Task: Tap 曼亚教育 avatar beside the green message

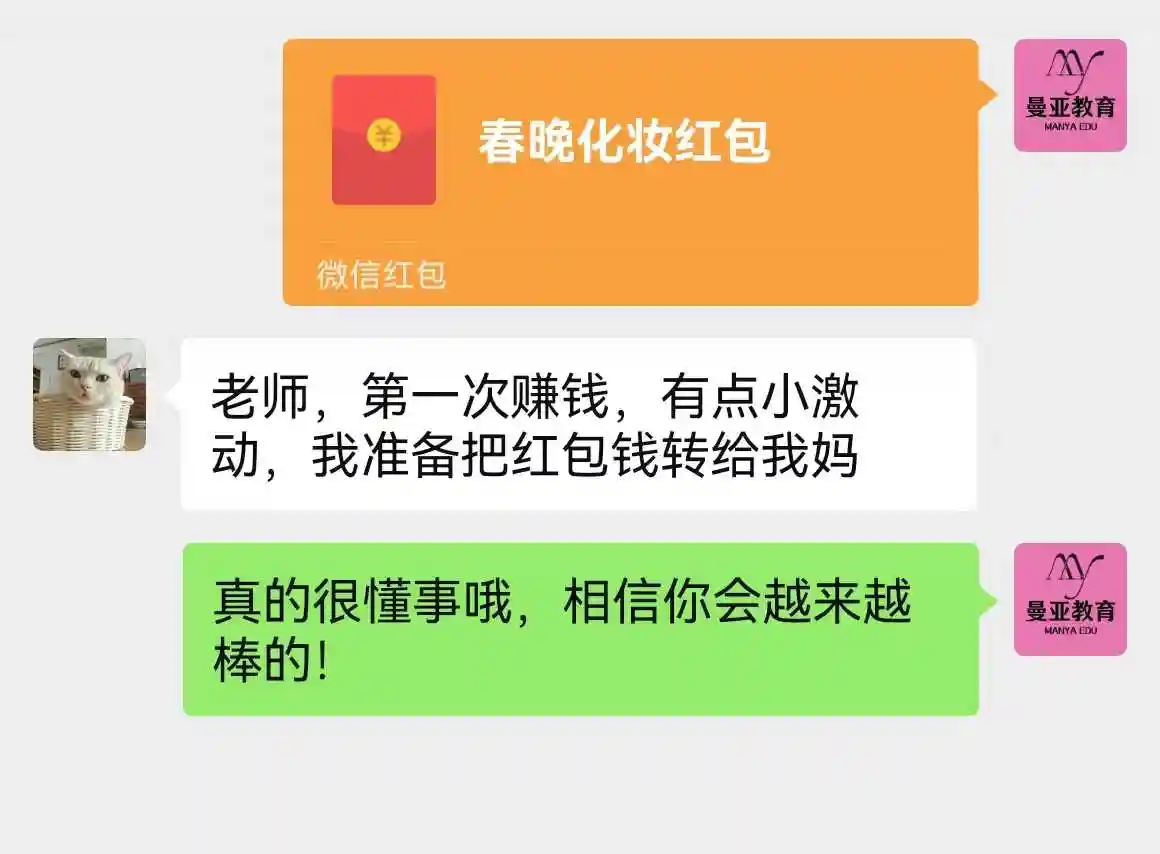Action: tap(1070, 600)
